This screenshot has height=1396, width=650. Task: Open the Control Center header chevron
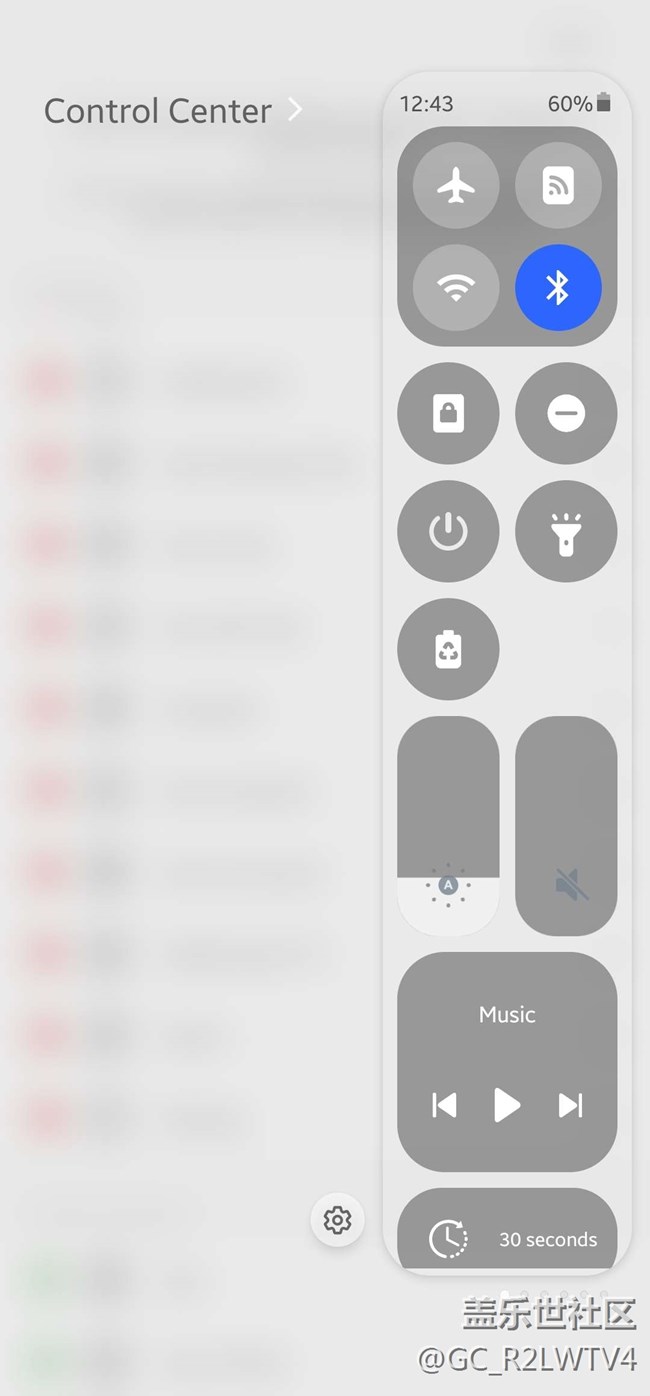(x=295, y=109)
